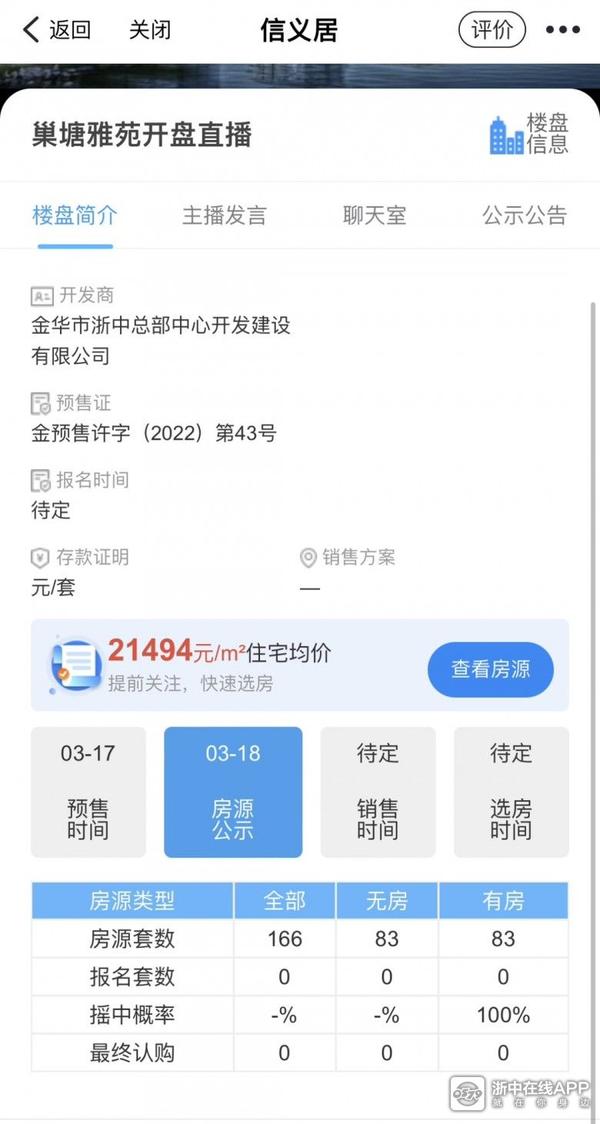Image resolution: width=600 pixels, height=1124 pixels.
Task: Select the 楼盘简介 tab
Action: tap(74, 215)
